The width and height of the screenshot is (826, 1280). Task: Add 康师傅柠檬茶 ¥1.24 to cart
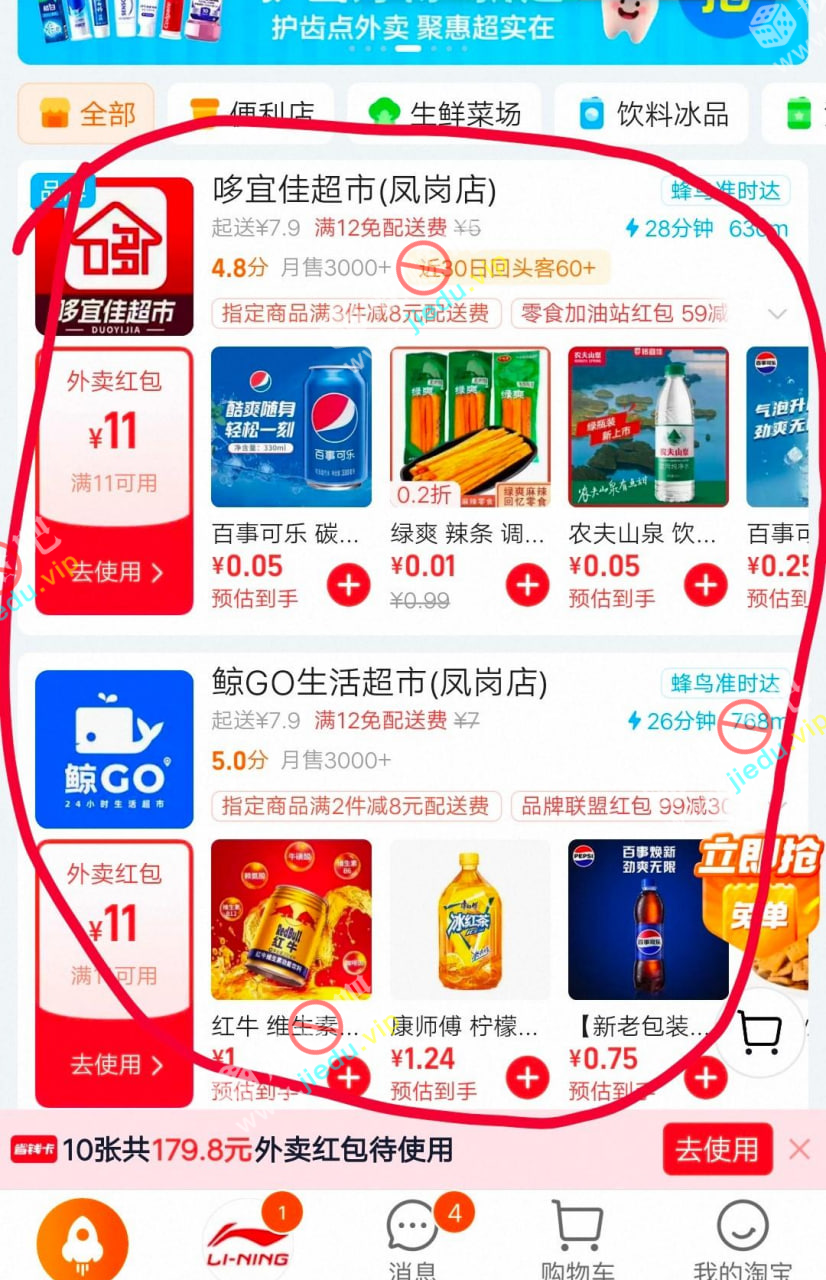tap(527, 1077)
